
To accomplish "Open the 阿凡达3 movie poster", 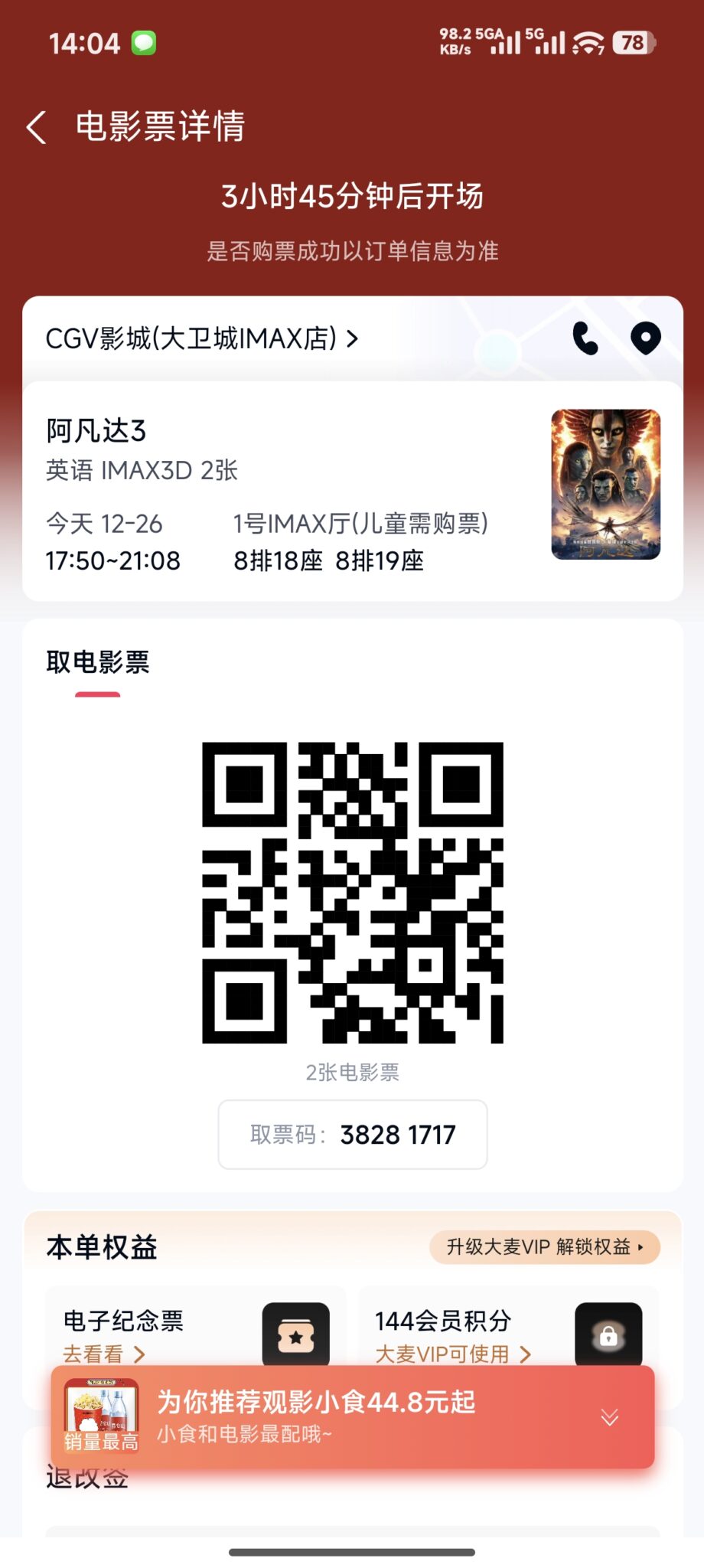I will [x=605, y=484].
